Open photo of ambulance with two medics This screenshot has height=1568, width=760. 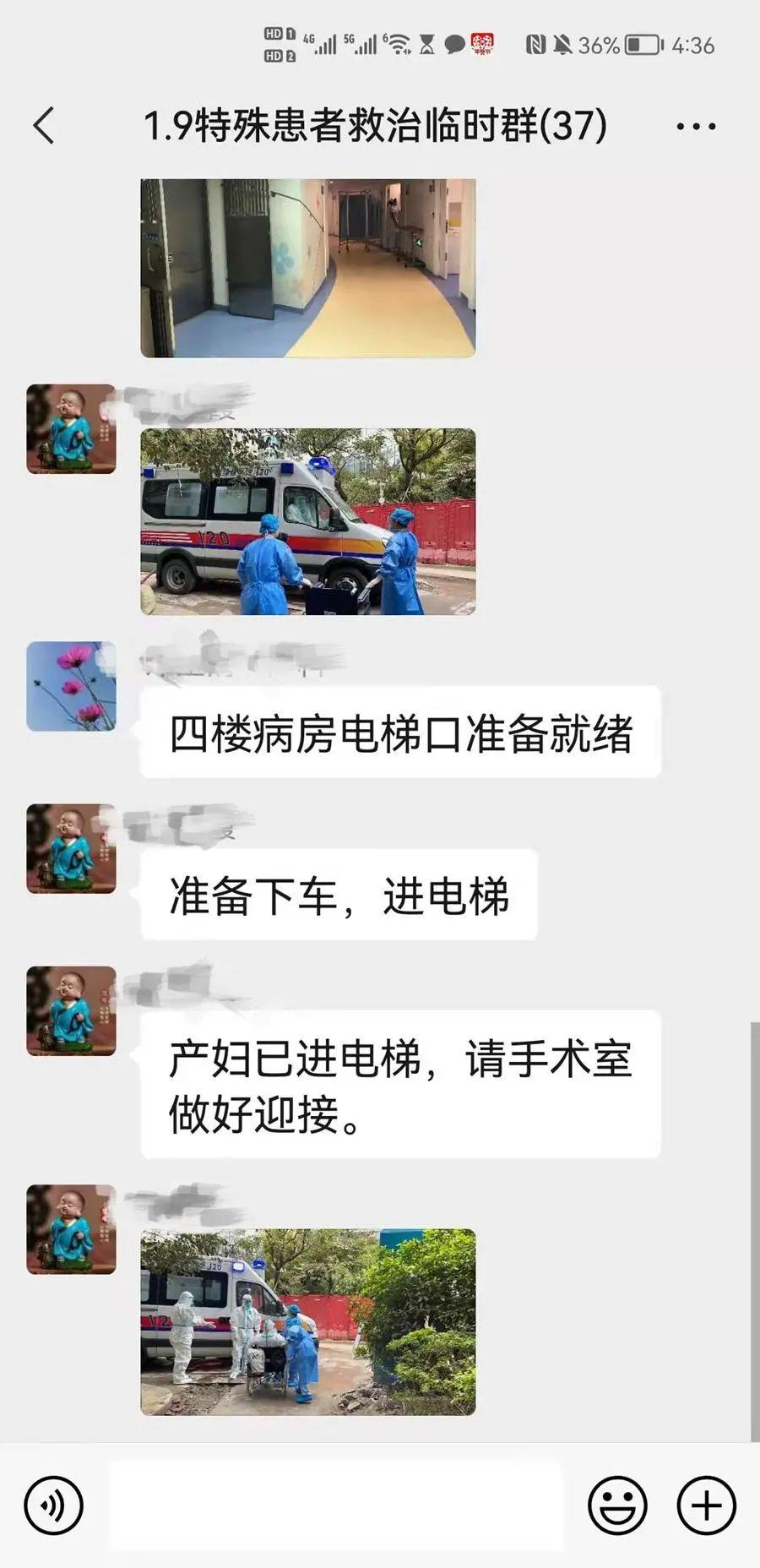[x=307, y=521]
